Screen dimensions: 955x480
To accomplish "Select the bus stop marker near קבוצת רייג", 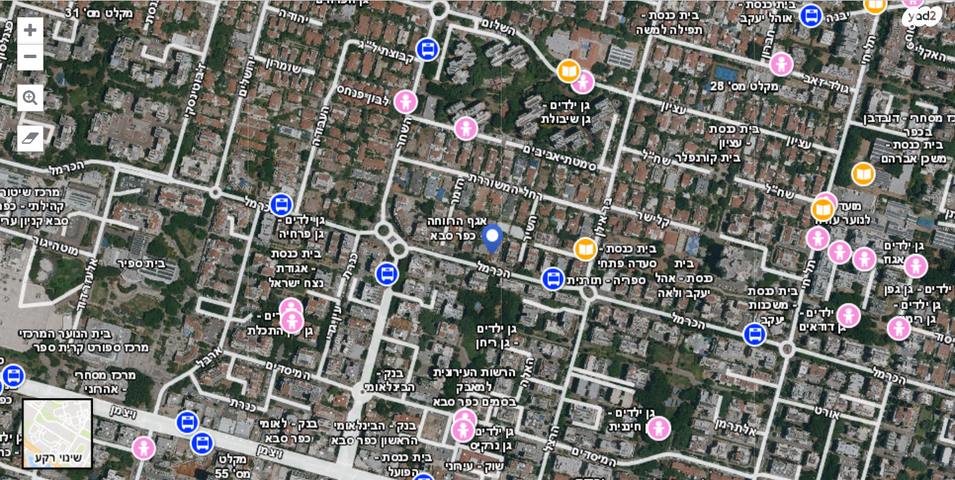I will (428, 49).
